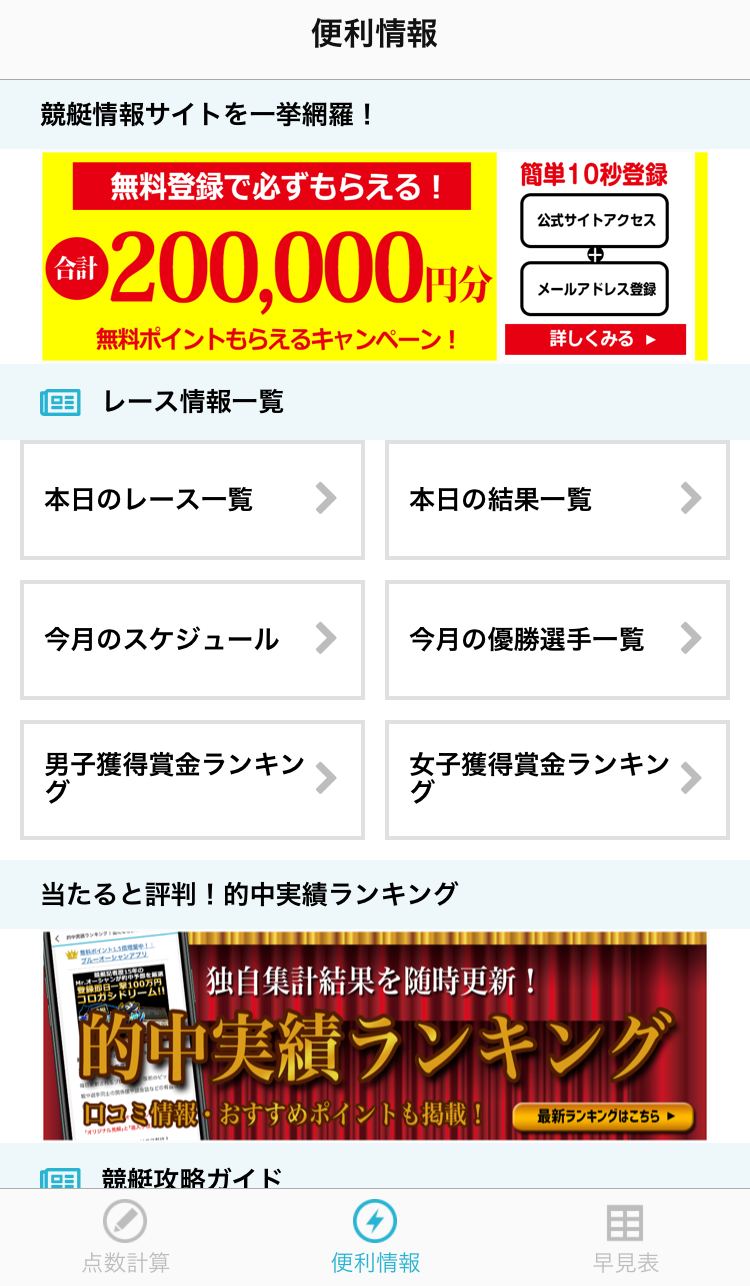Image resolution: width=750 pixels, height=1286 pixels.
Task: Open 本日の結果一覧
Action: coord(557,499)
